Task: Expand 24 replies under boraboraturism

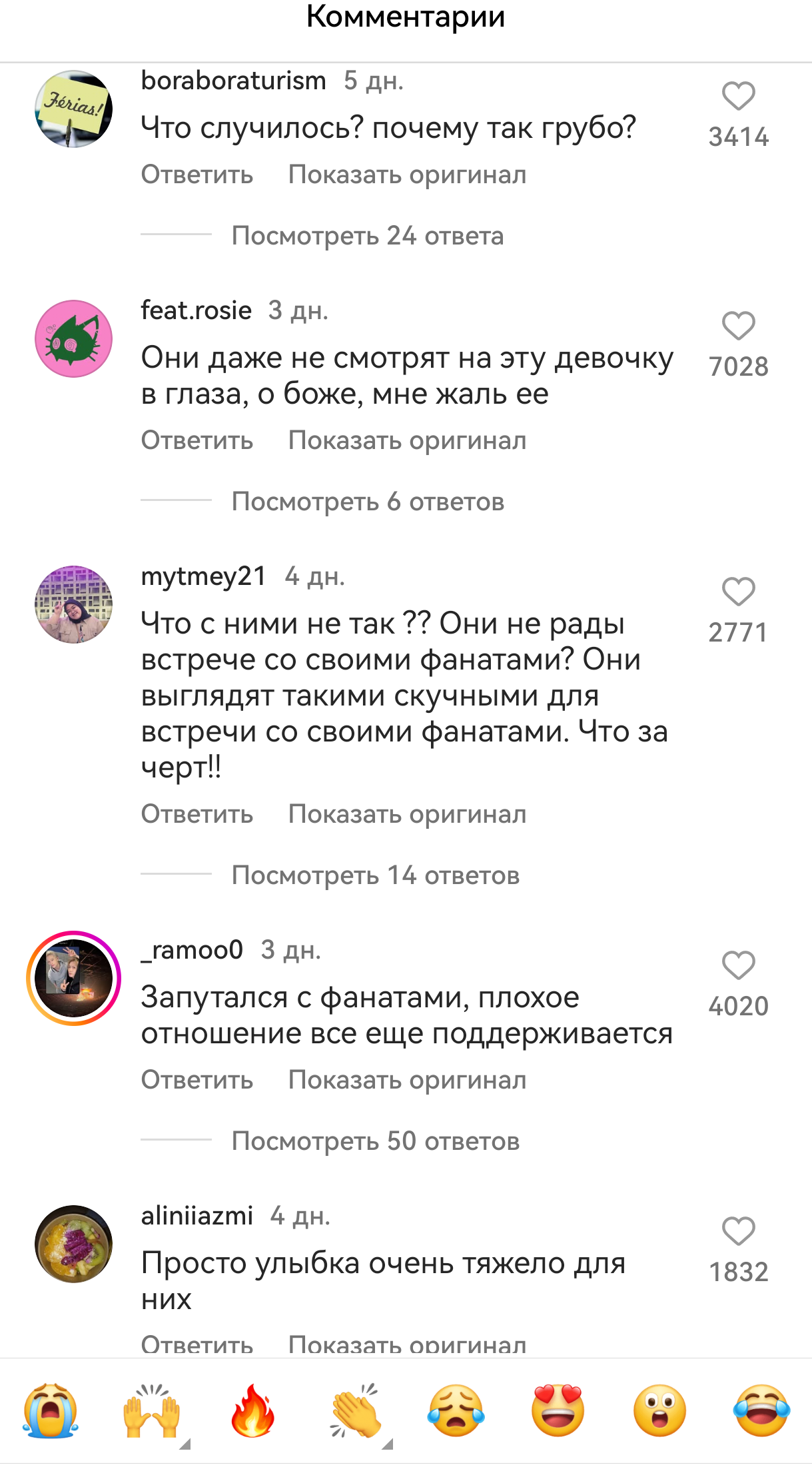Action: 367,236
